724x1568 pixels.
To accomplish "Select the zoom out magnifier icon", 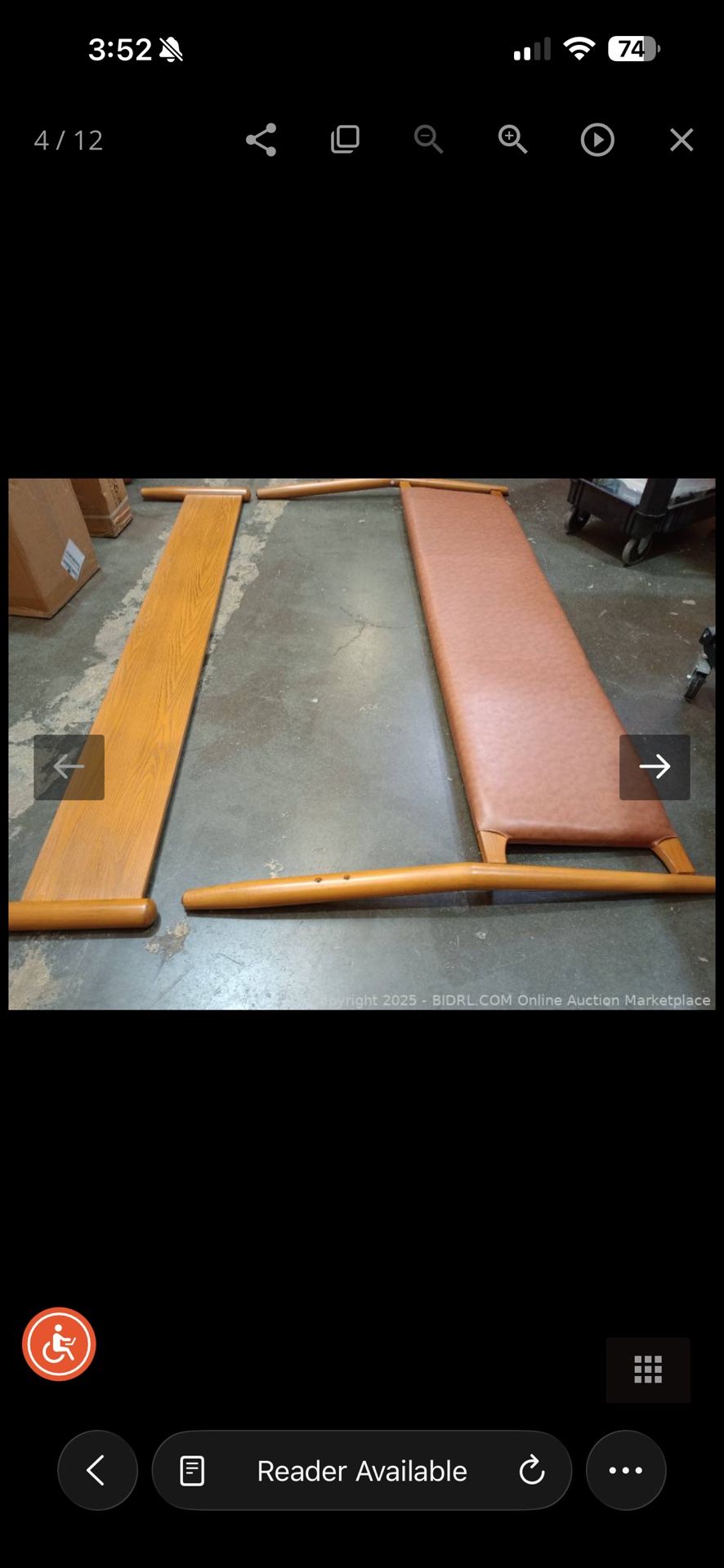I will [429, 140].
